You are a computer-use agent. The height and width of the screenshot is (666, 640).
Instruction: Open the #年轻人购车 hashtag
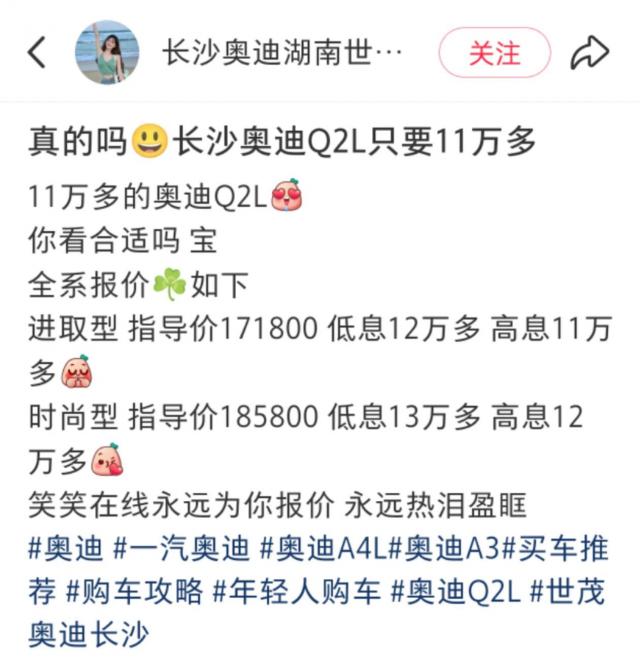click(297, 590)
